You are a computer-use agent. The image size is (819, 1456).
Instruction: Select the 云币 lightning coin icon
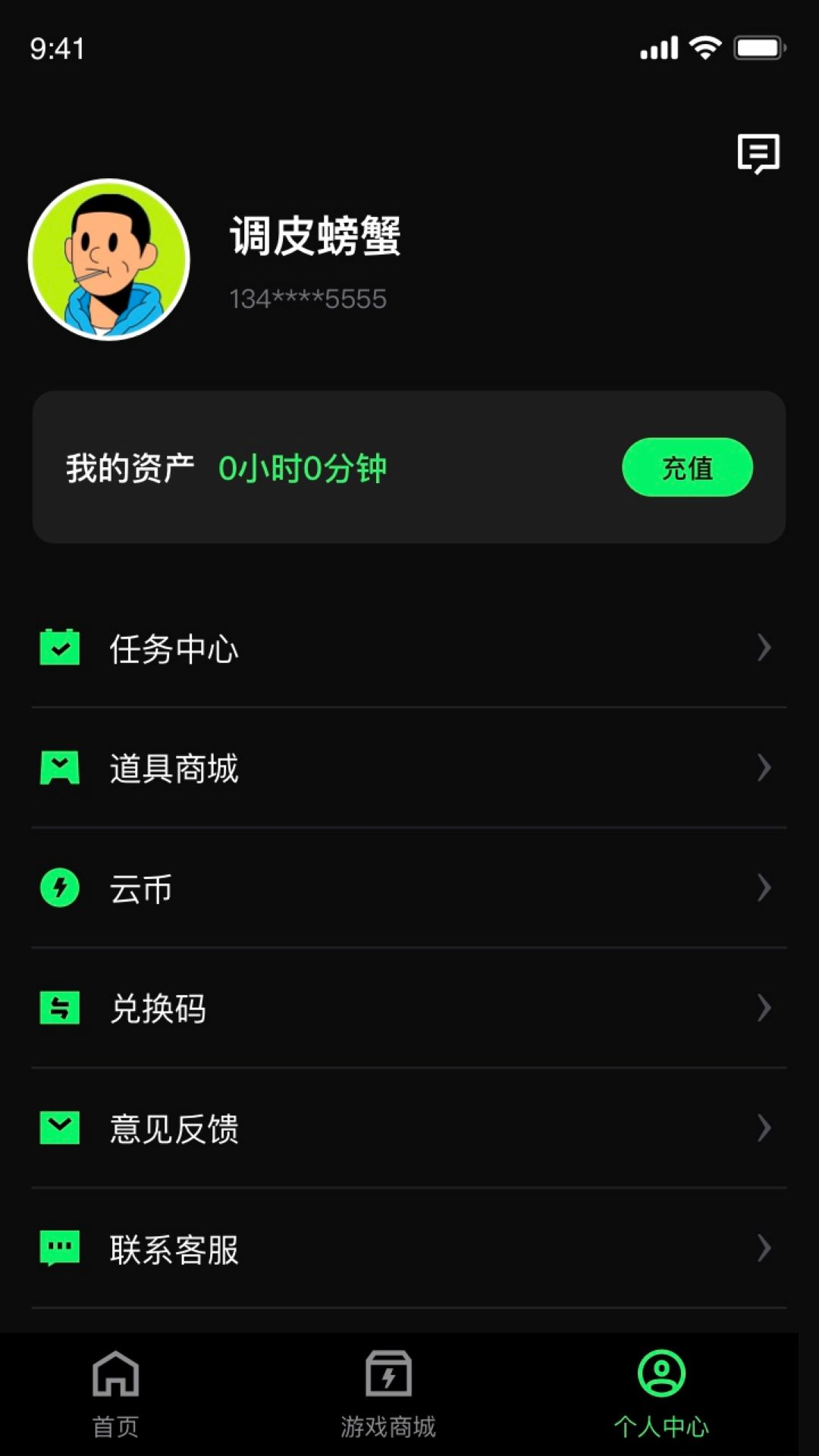click(59, 887)
